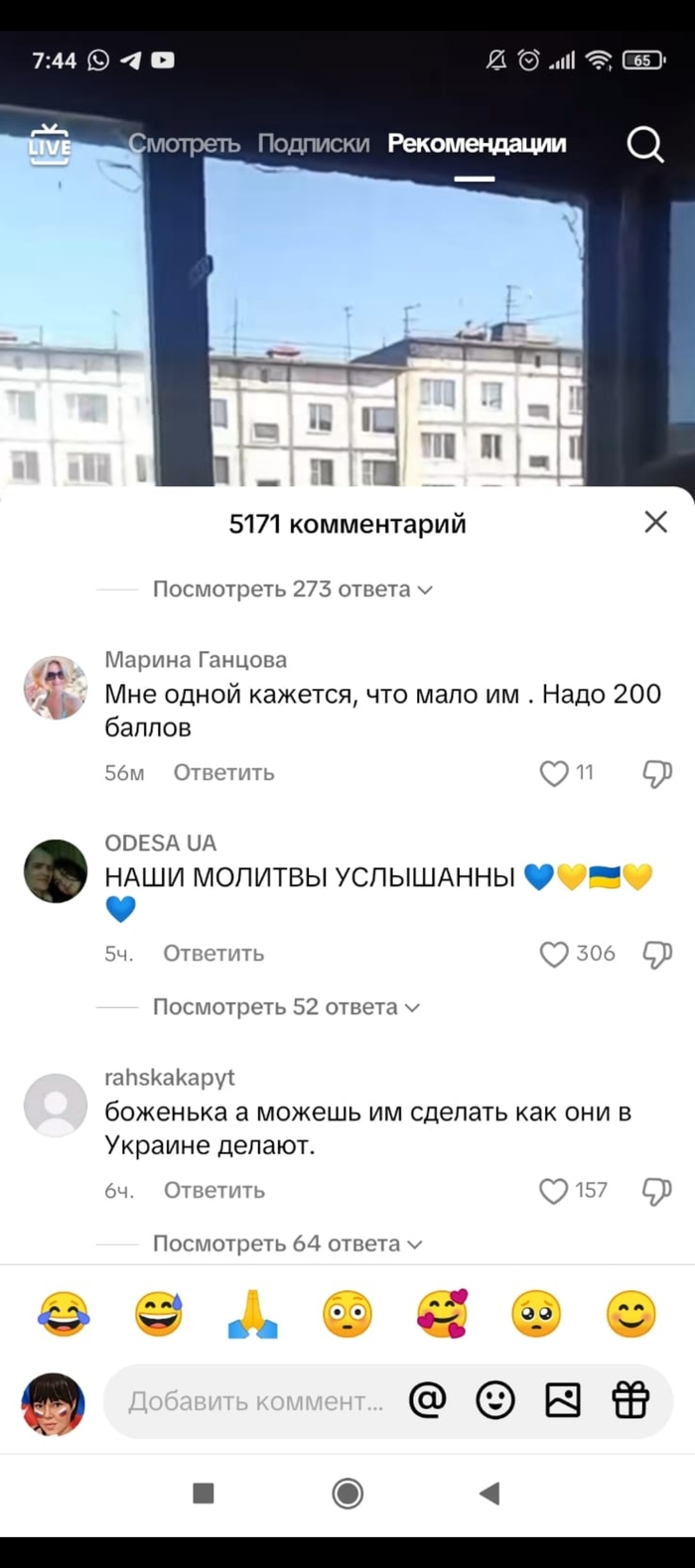Tap the Добавить коммент field
Image resolution: width=695 pixels, height=1568 pixels.
pyautogui.click(x=255, y=1401)
